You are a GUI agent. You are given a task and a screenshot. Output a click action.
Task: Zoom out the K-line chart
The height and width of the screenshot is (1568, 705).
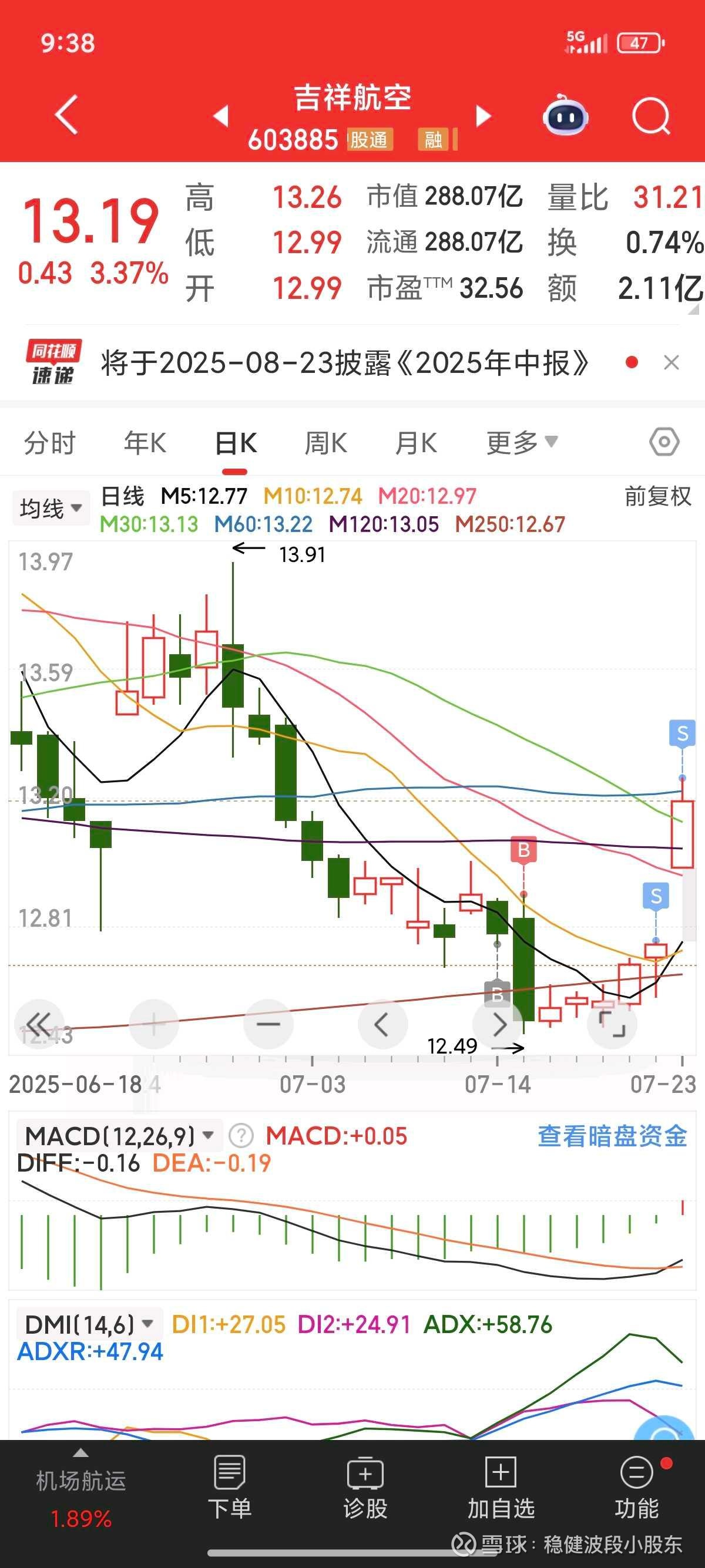tap(268, 1024)
